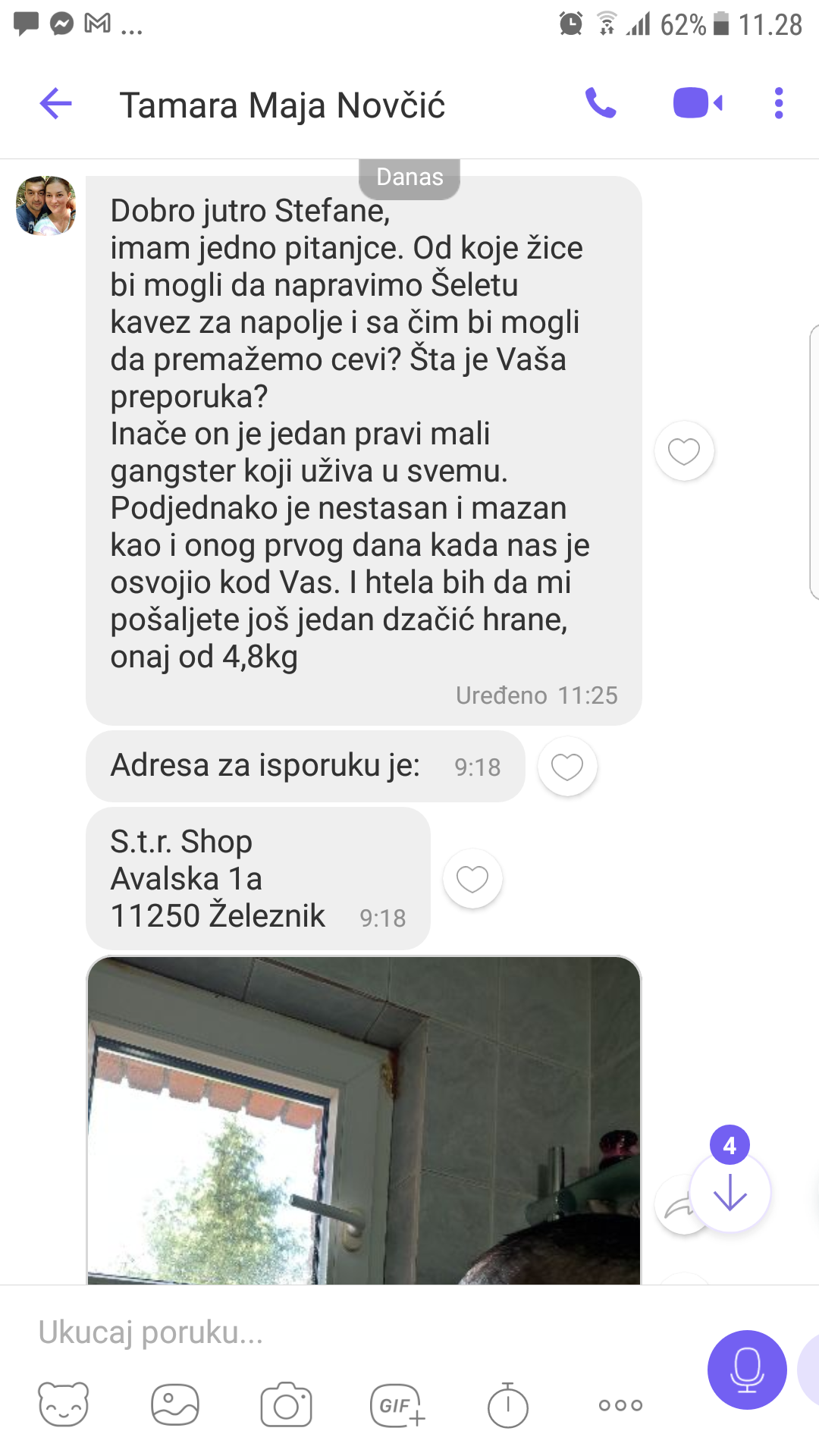View the sender's profile picture
This screenshot has width=819, height=1456.
click(46, 206)
